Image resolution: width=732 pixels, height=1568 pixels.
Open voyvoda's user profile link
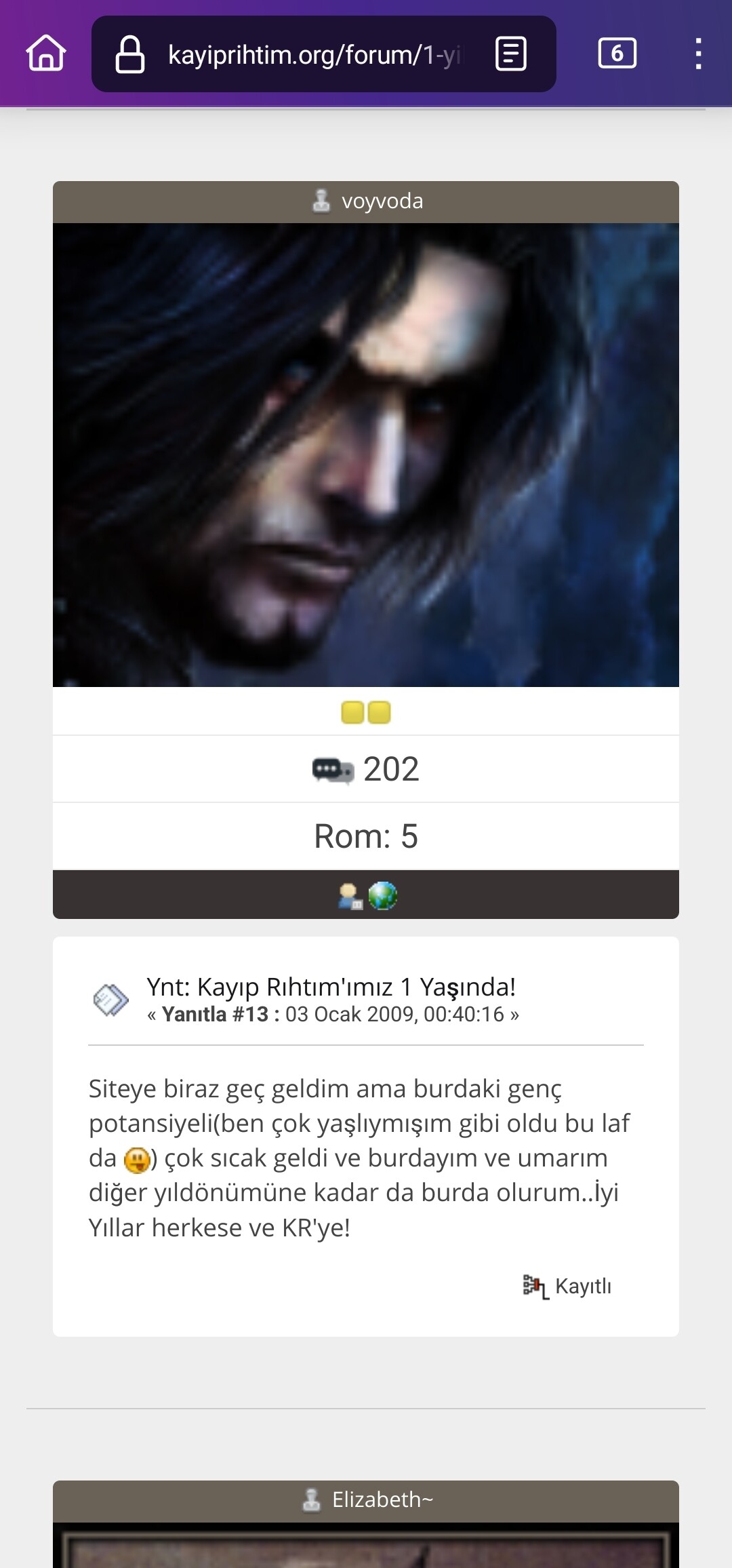(382, 201)
